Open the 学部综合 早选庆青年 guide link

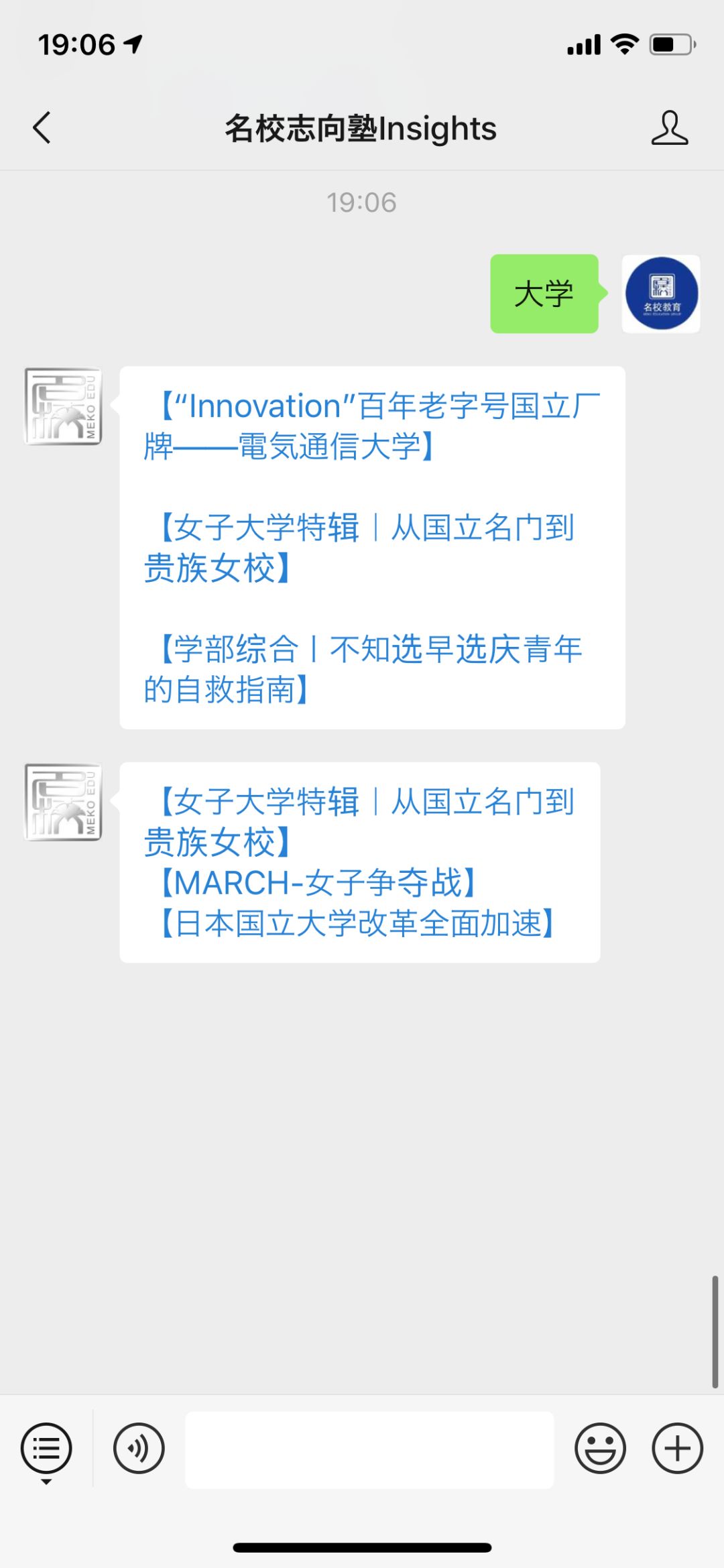coord(363,669)
